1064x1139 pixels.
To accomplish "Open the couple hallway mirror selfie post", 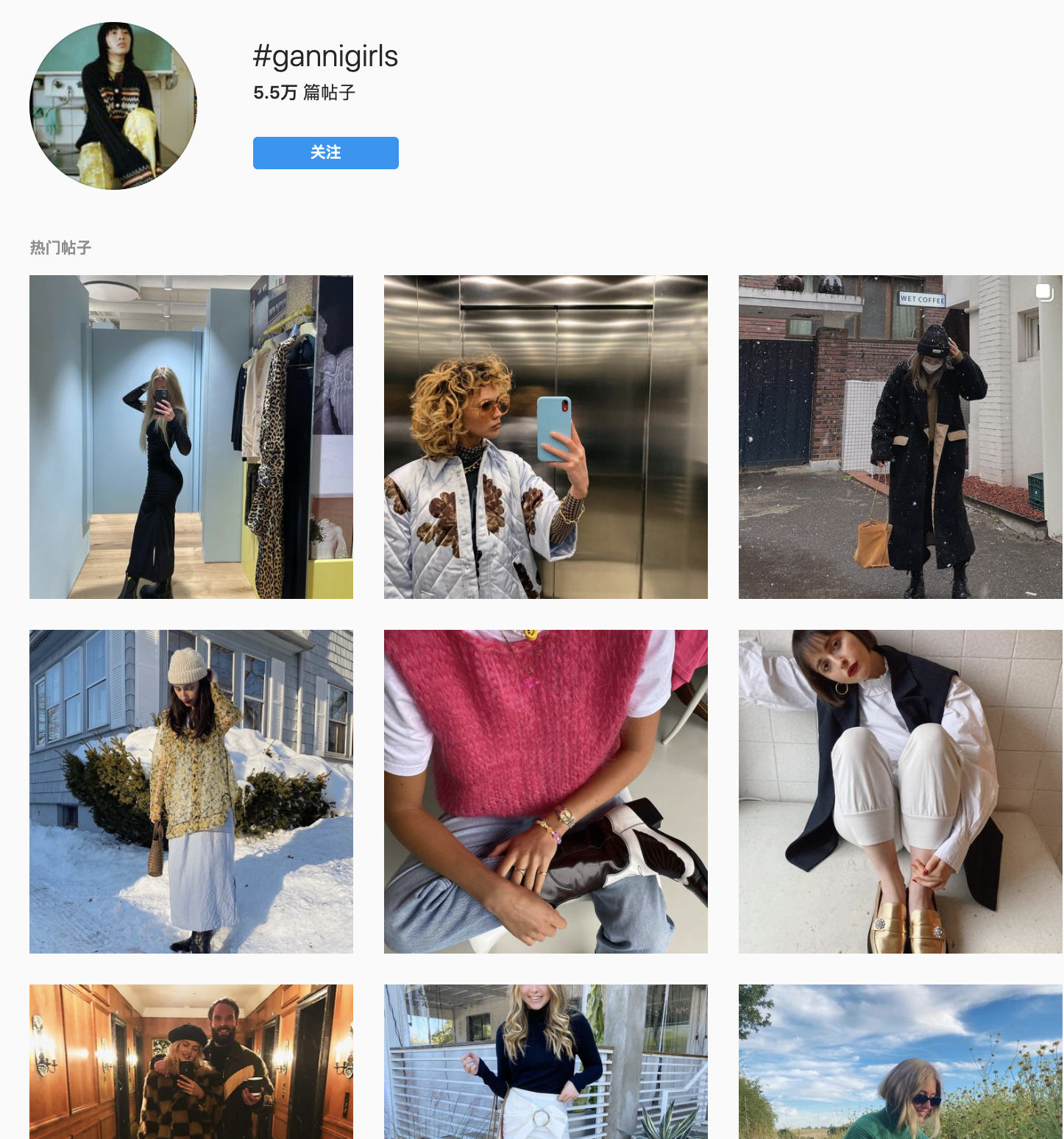I will [x=191, y=1062].
